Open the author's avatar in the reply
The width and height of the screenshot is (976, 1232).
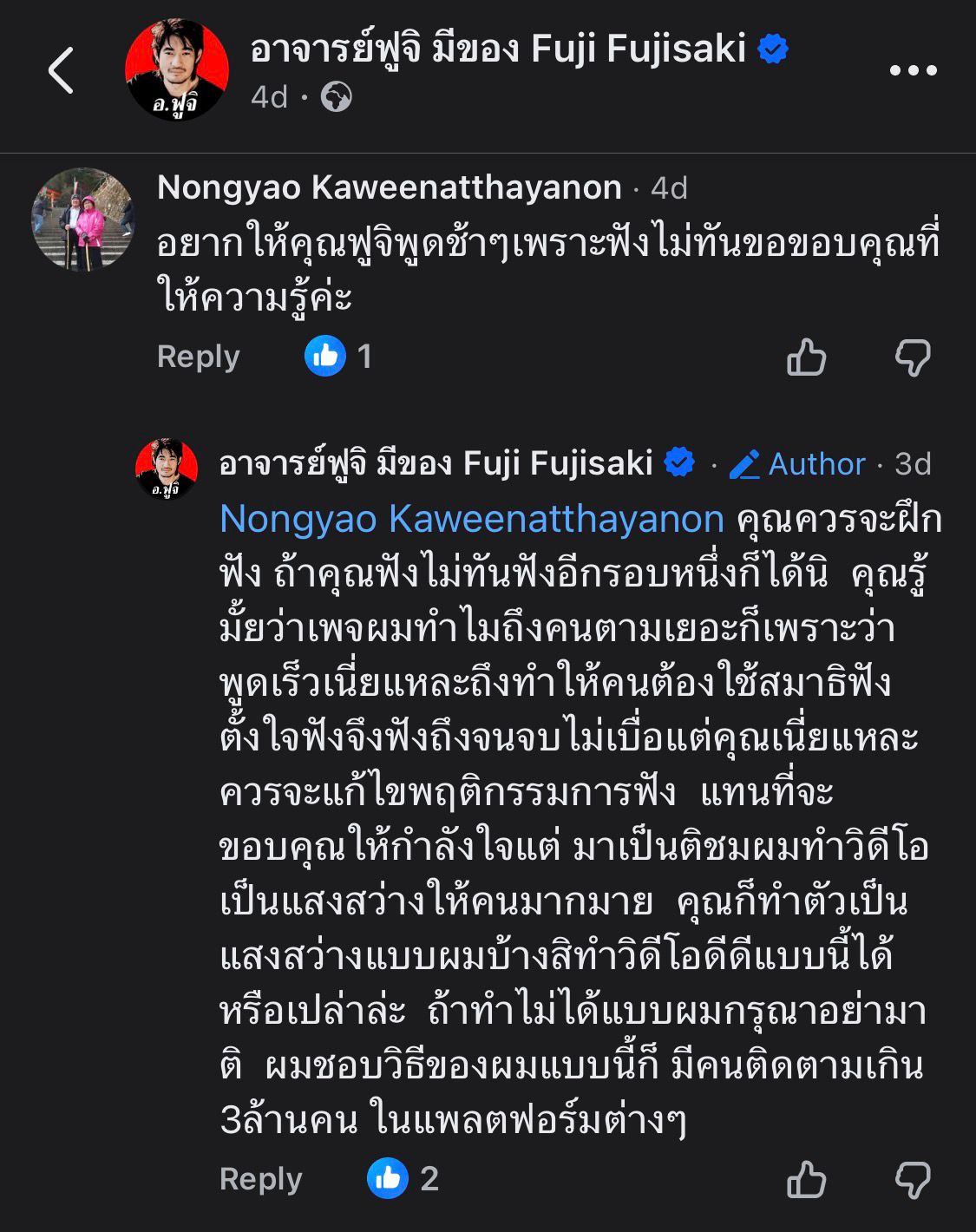click(x=167, y=469)
